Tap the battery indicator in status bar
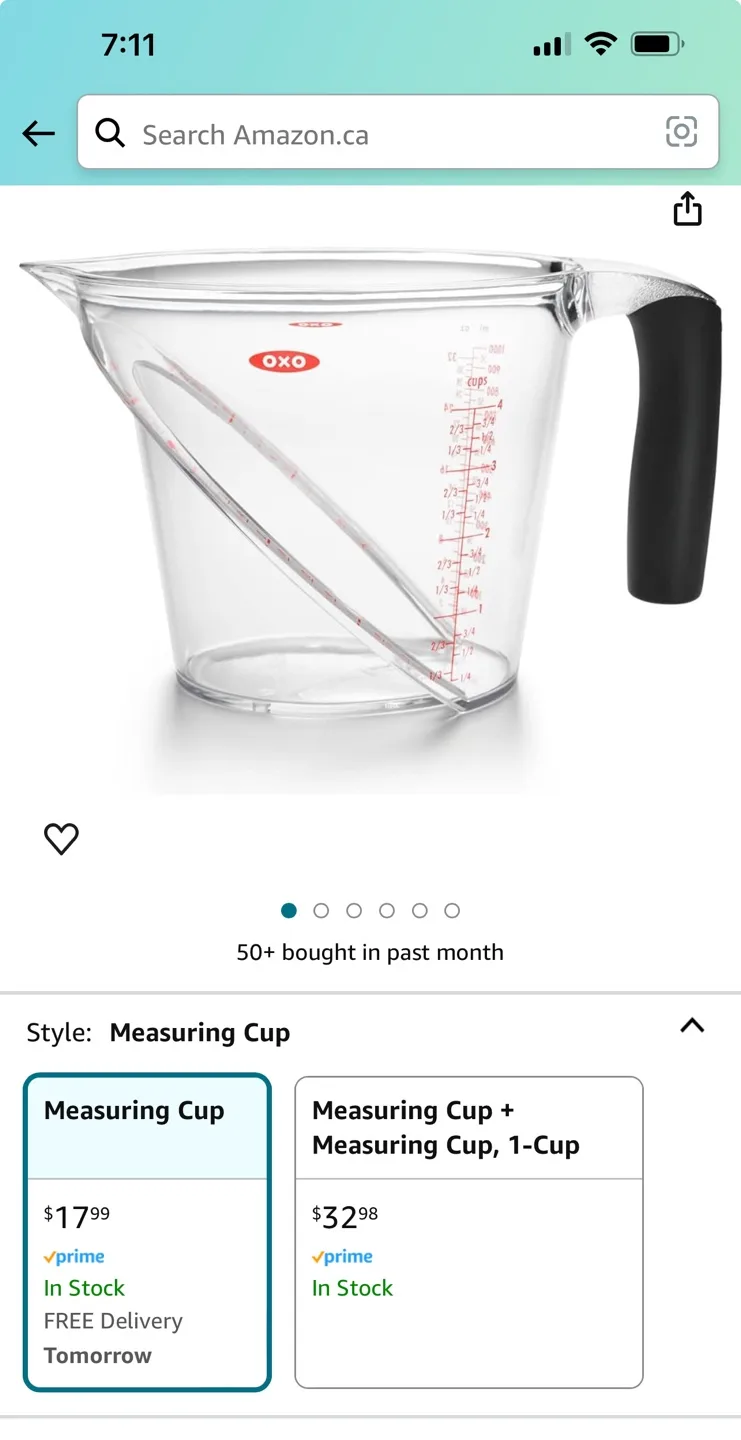This screenshot has width=741, height=1440. [x=657, y=44]
